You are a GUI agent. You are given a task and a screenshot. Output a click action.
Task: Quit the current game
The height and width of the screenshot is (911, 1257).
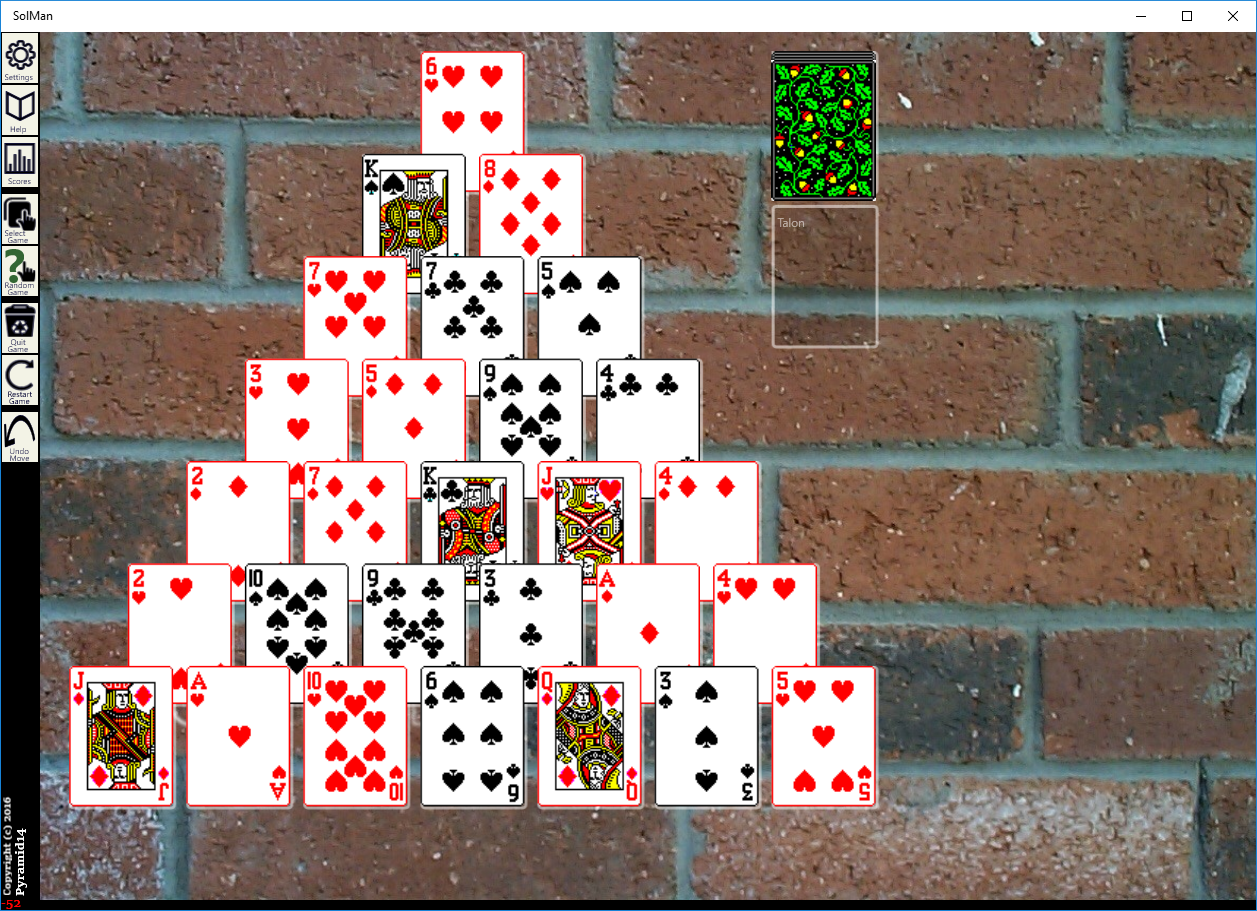pos(19,327)
